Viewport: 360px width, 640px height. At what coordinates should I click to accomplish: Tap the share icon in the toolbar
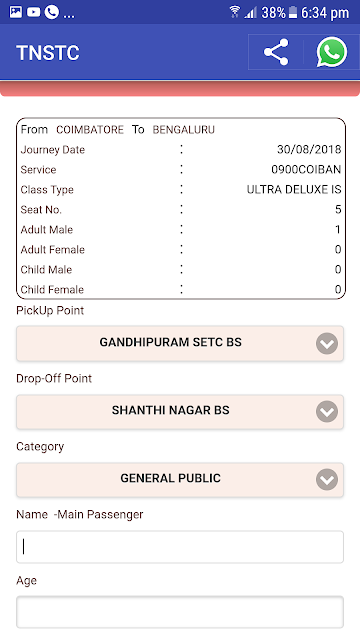276,52
